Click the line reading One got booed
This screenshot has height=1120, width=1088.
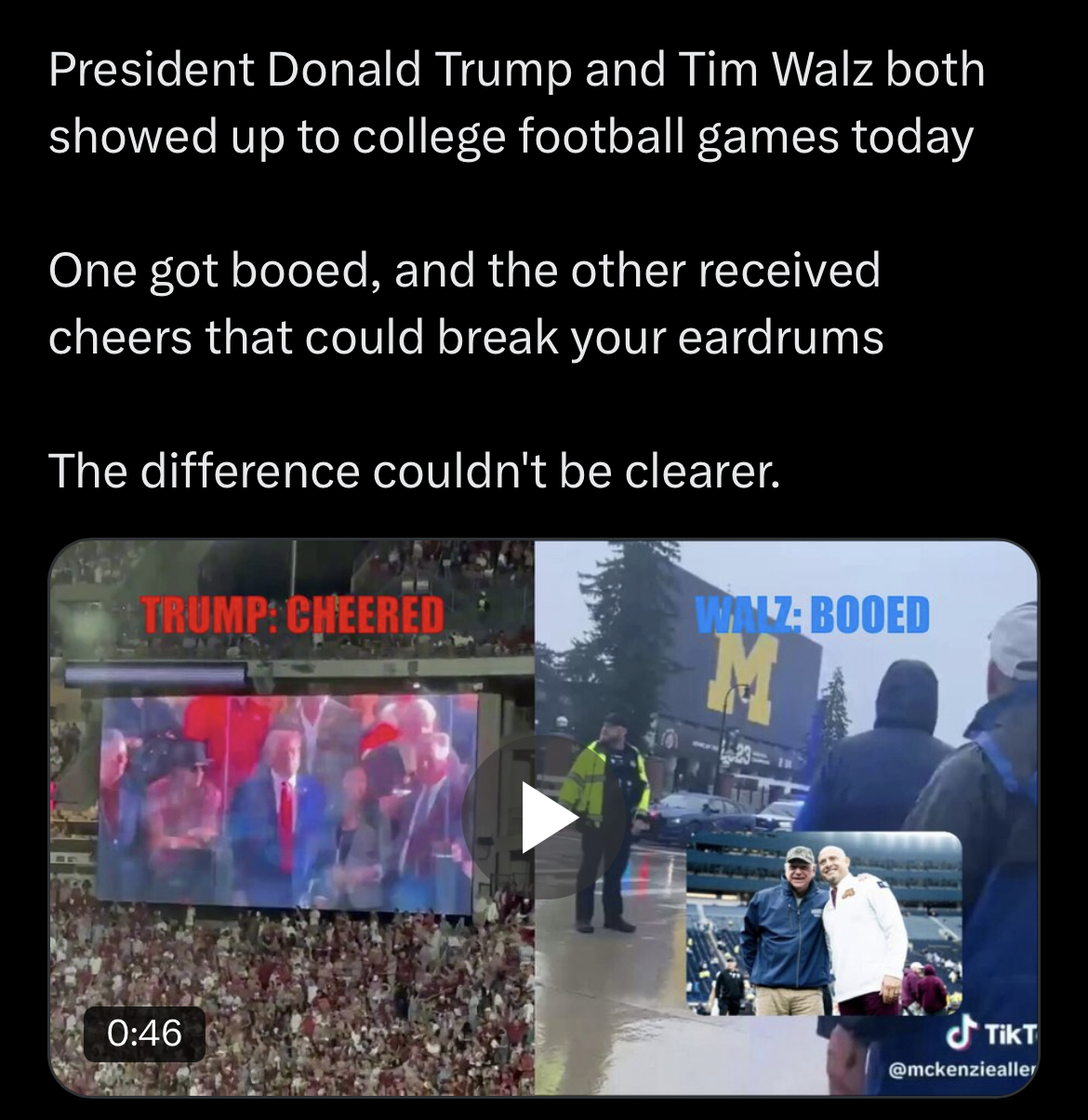(x=465, y=269)
